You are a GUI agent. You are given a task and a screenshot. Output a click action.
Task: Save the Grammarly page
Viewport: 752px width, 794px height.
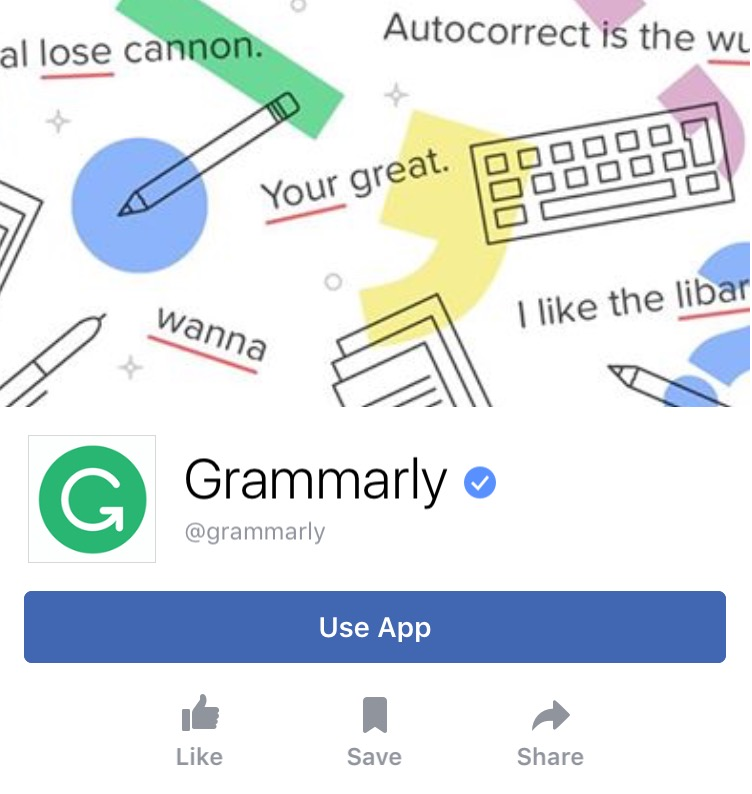pos(374,731)
